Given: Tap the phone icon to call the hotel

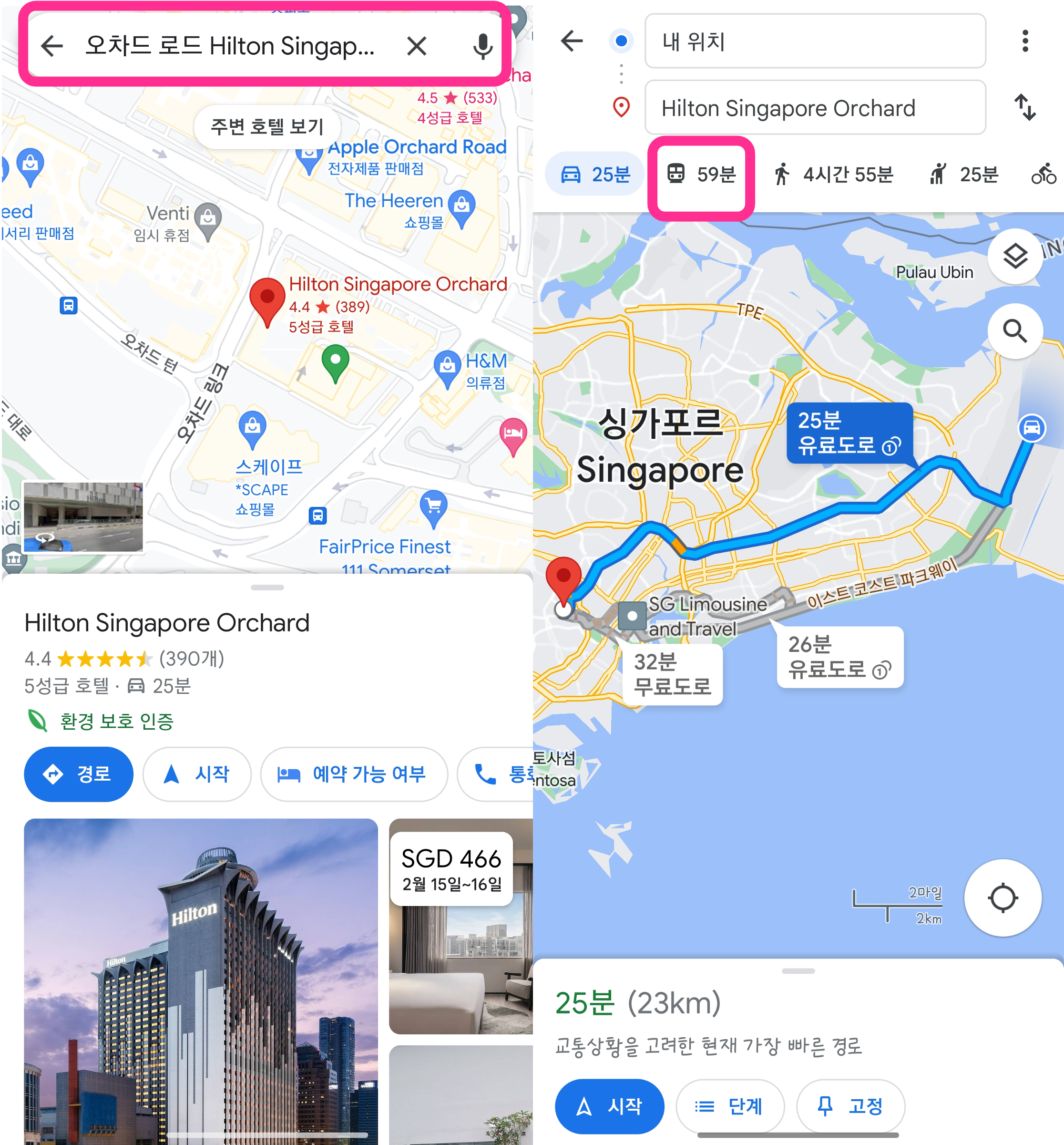Looking at the screenshot, I should pyautogui.click(x=485, y=774).
